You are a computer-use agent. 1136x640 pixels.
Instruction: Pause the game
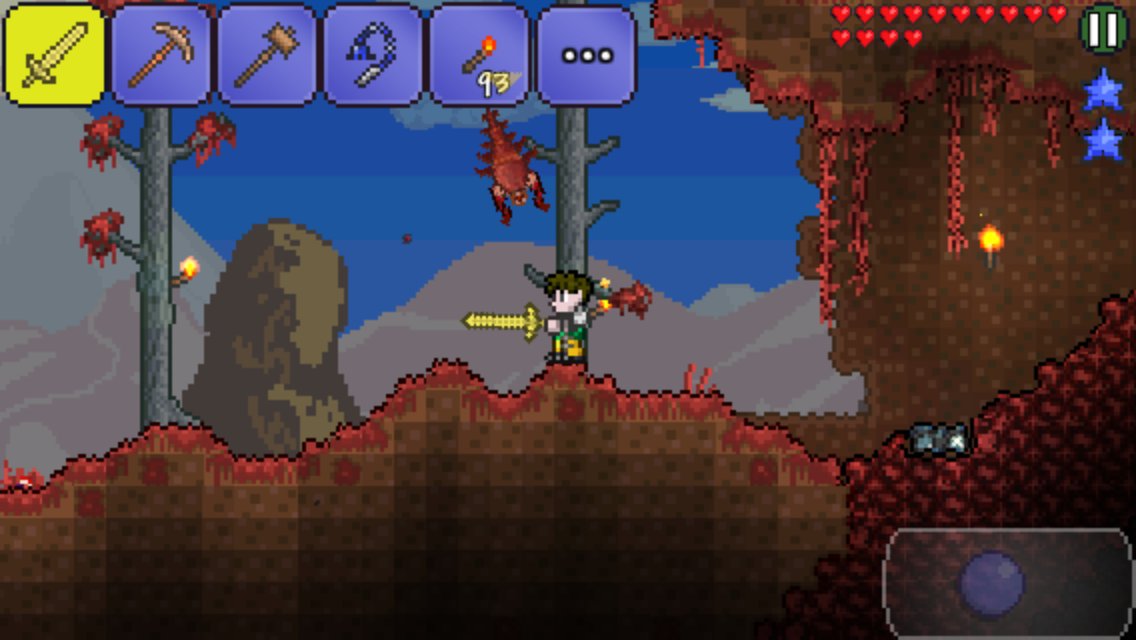pyautogui.click(x=1103, y=30)
